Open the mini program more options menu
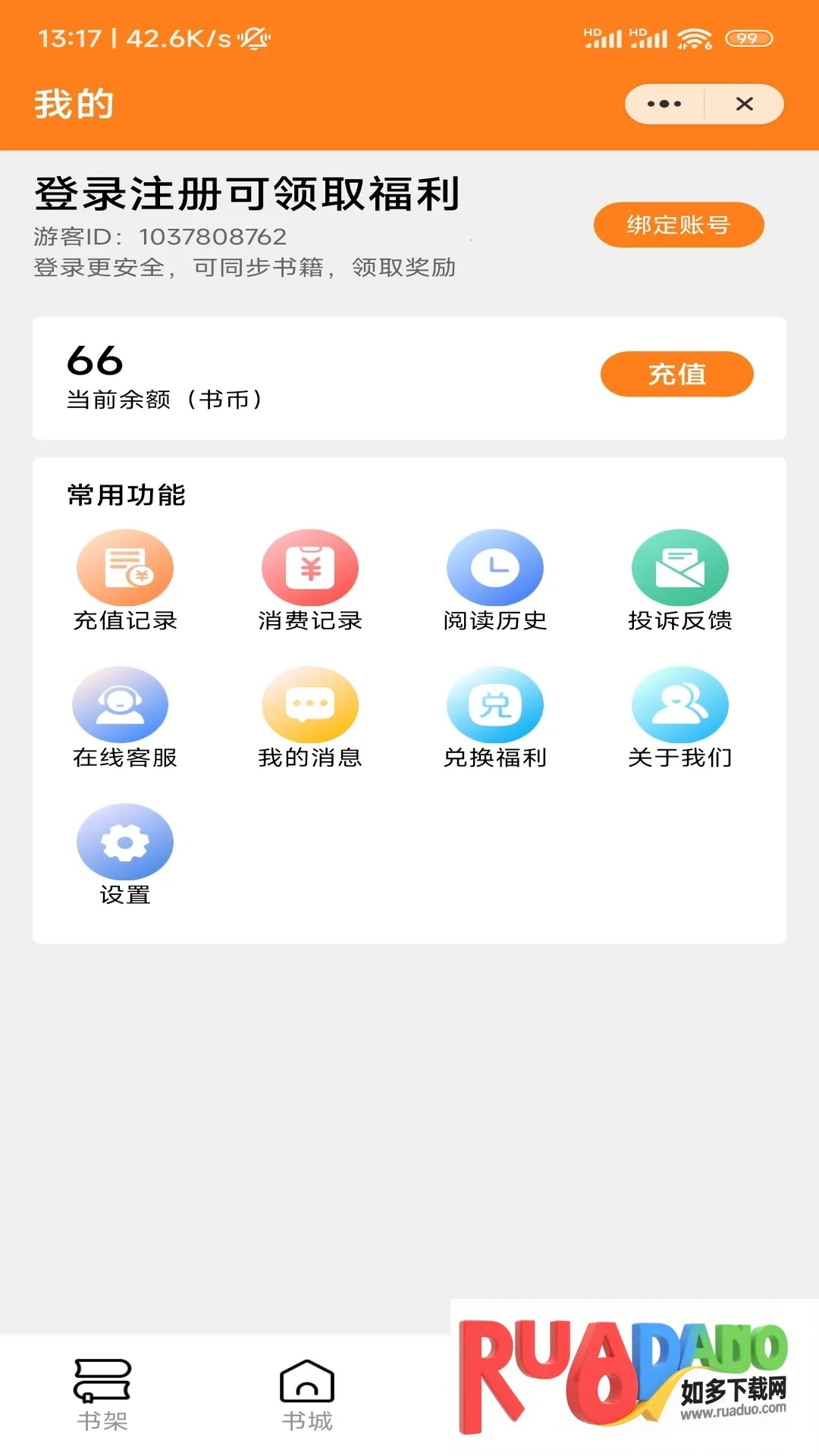Image resolution: width=819 pixels, height=1456 pixels. pyautogui.click(x=664, y=104)
